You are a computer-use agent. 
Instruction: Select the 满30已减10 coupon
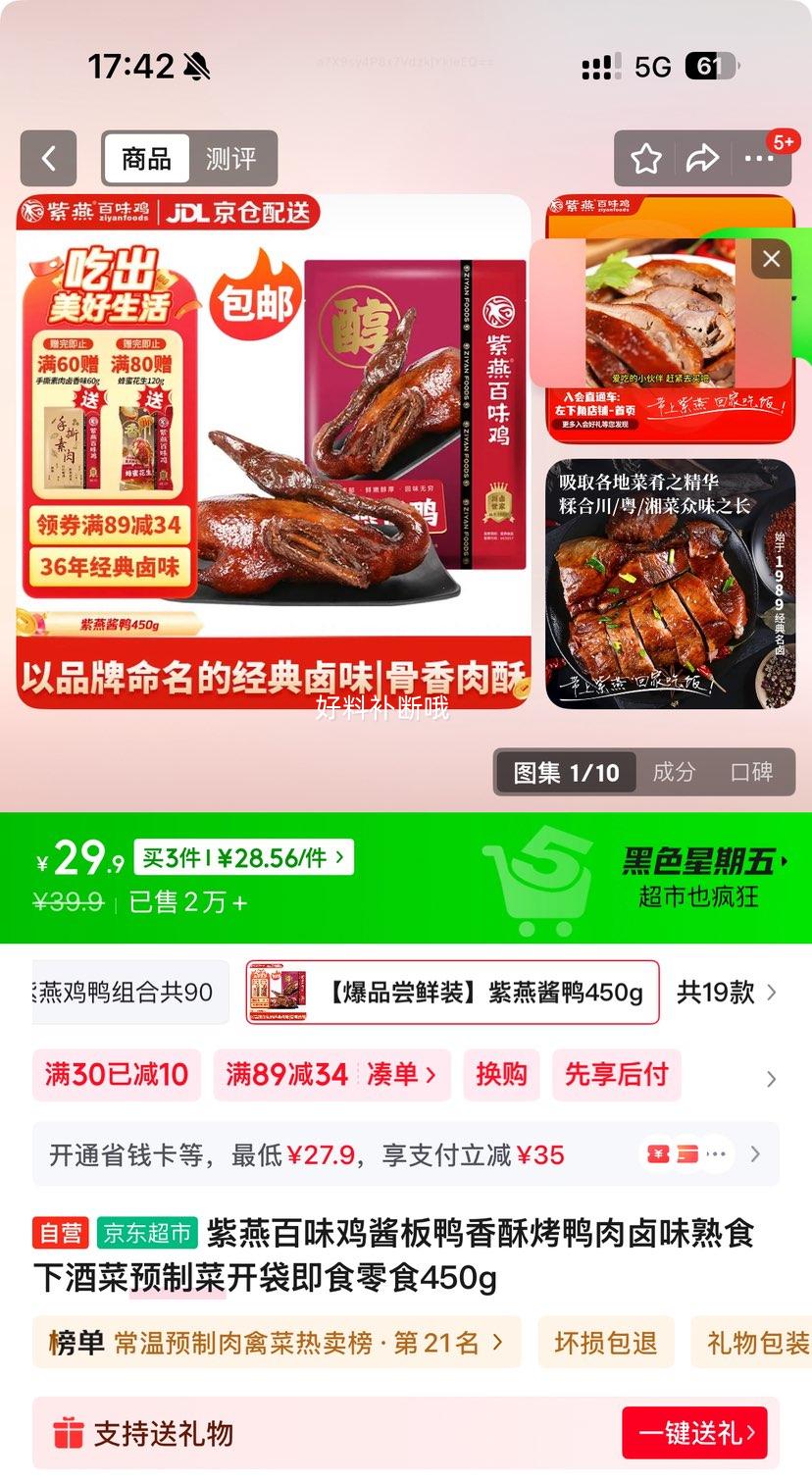pyautogui.click(x=115, y=1075)
